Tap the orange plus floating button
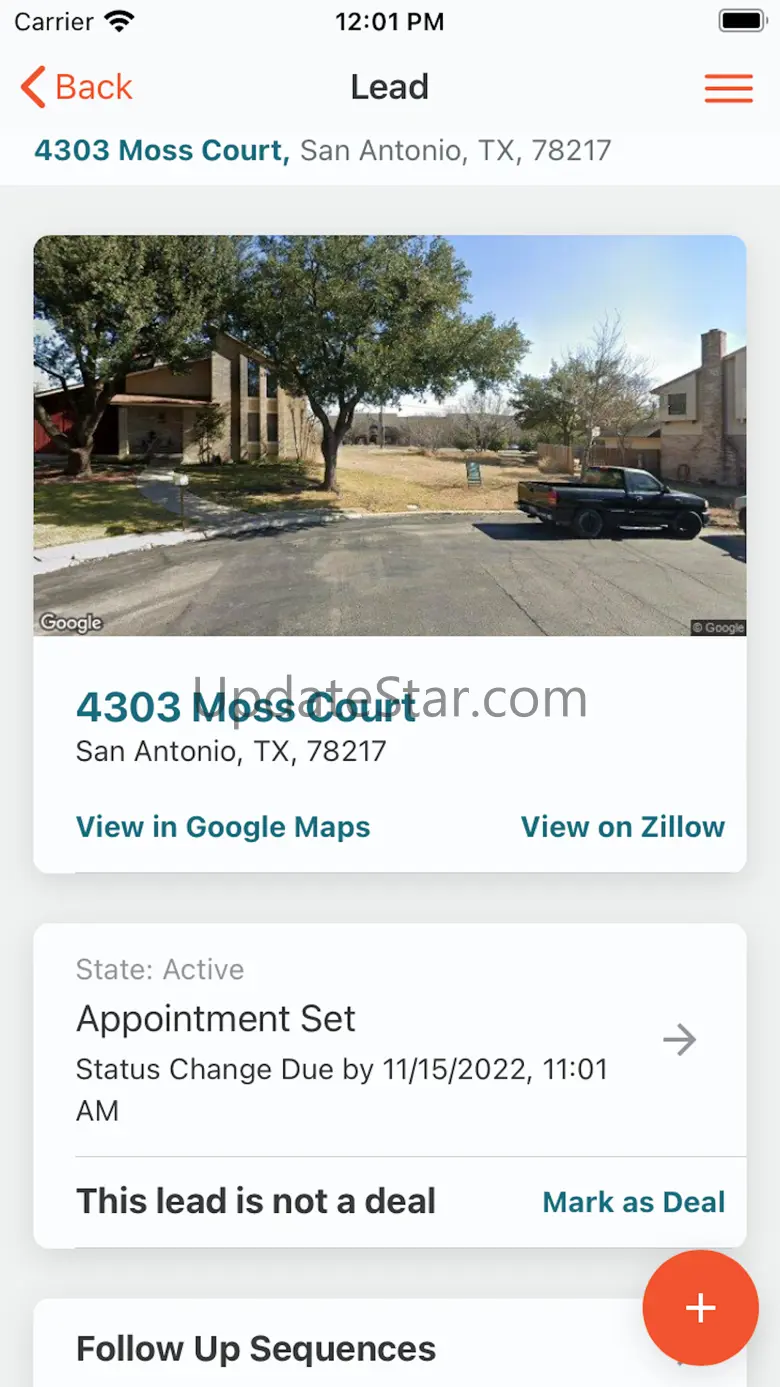 pyautogui.click(x=700, y=1308)
